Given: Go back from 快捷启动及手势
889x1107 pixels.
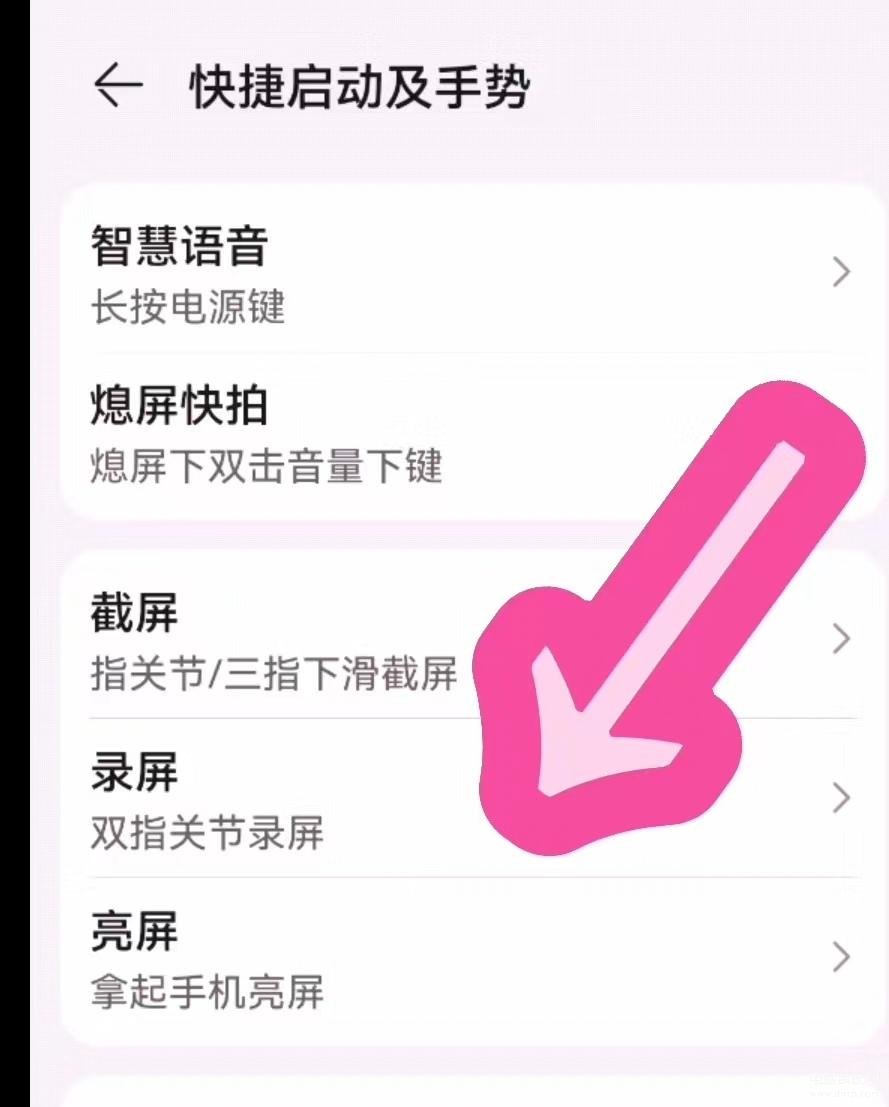Looking at the screenshot, I should (118, 88).
